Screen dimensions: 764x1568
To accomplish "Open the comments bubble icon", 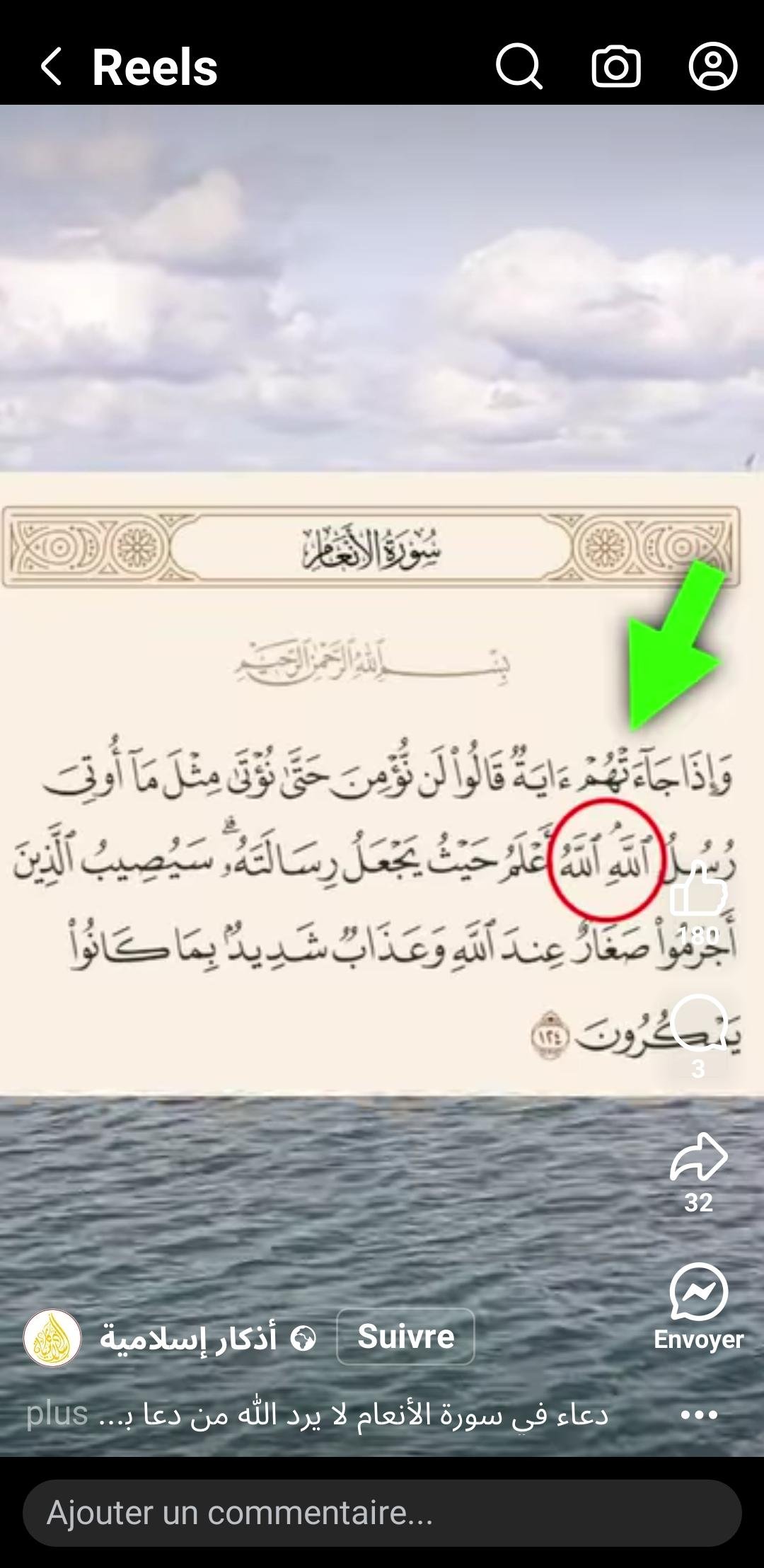I will tap(698, 1023).
